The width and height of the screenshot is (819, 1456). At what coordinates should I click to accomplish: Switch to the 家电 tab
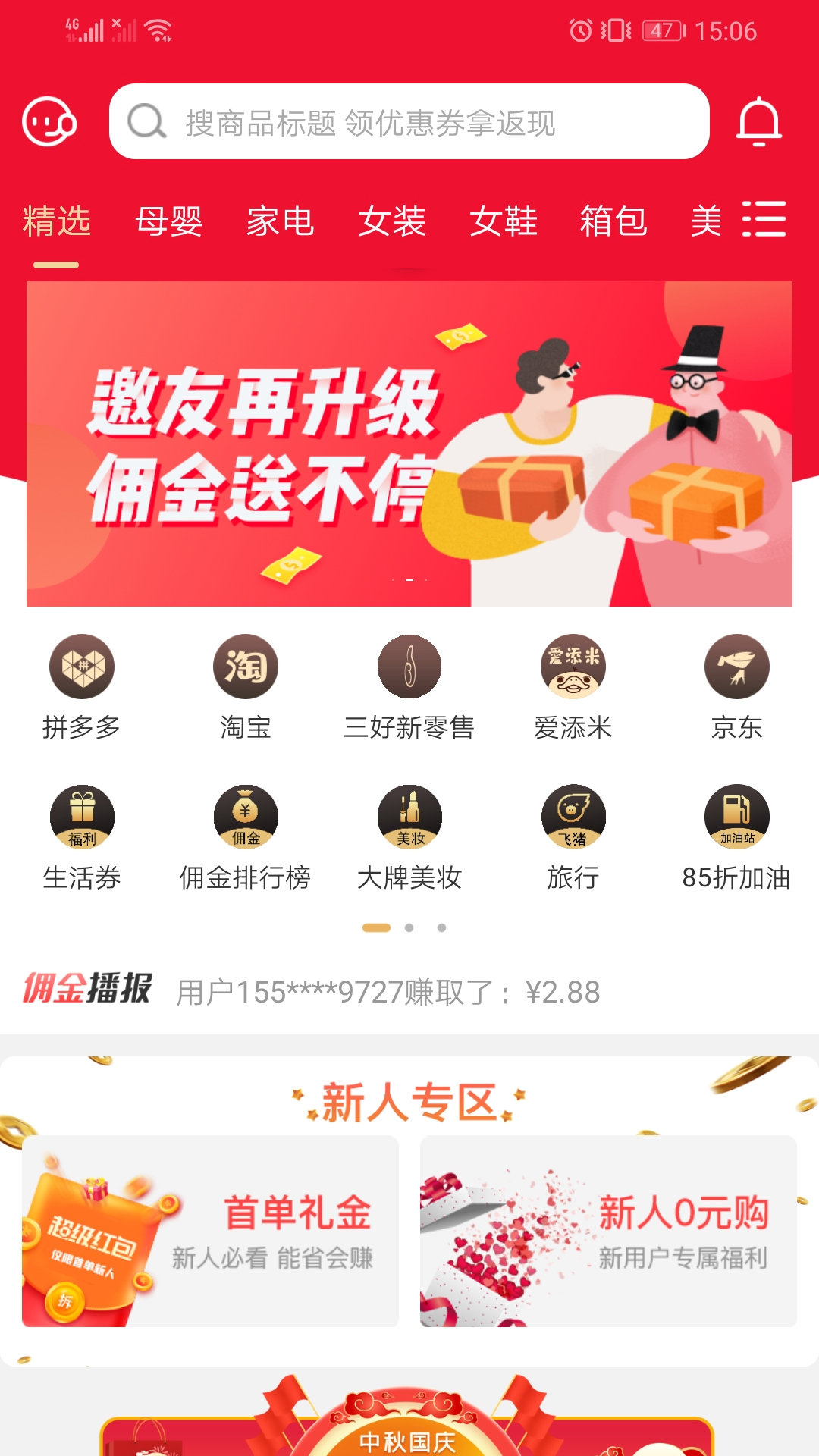pos(280,221)
